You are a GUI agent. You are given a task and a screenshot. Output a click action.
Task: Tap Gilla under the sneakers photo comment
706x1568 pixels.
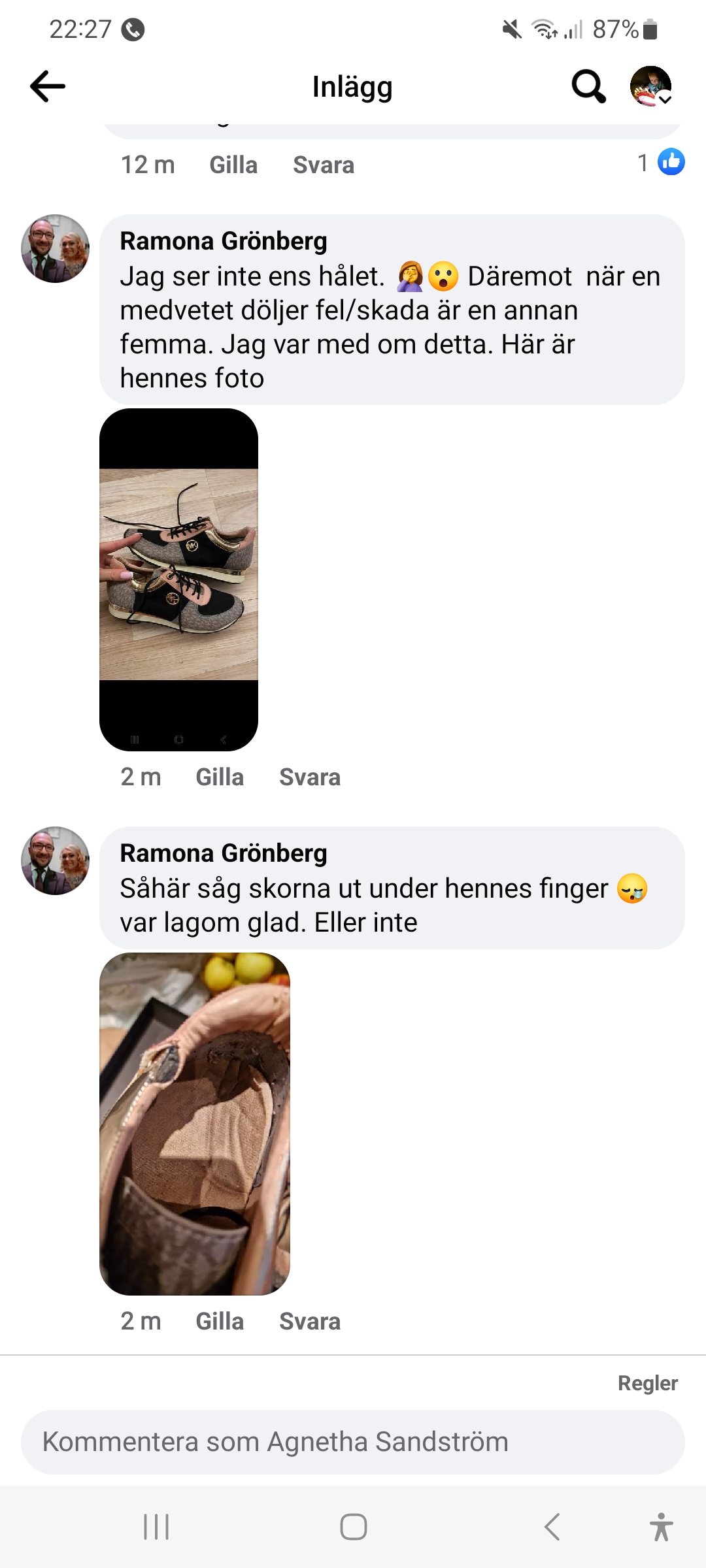pyautogui.click(x=220, y=777)
